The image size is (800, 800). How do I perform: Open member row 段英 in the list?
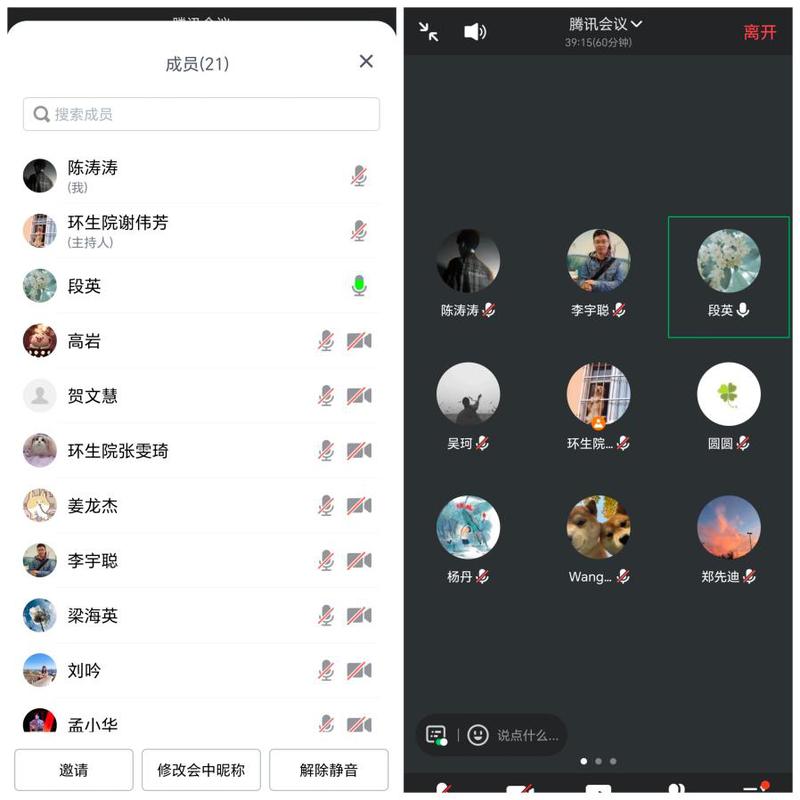201,286
